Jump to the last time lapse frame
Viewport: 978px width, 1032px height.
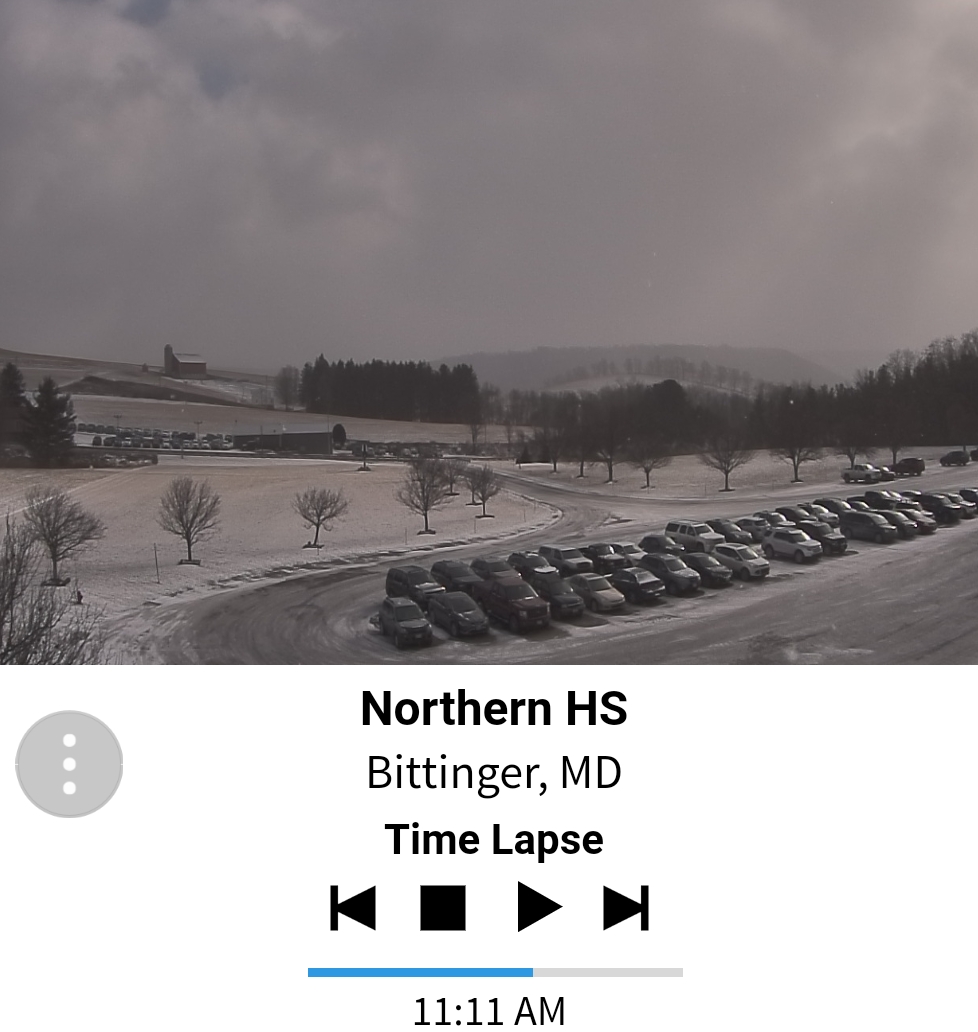point(626,908)
